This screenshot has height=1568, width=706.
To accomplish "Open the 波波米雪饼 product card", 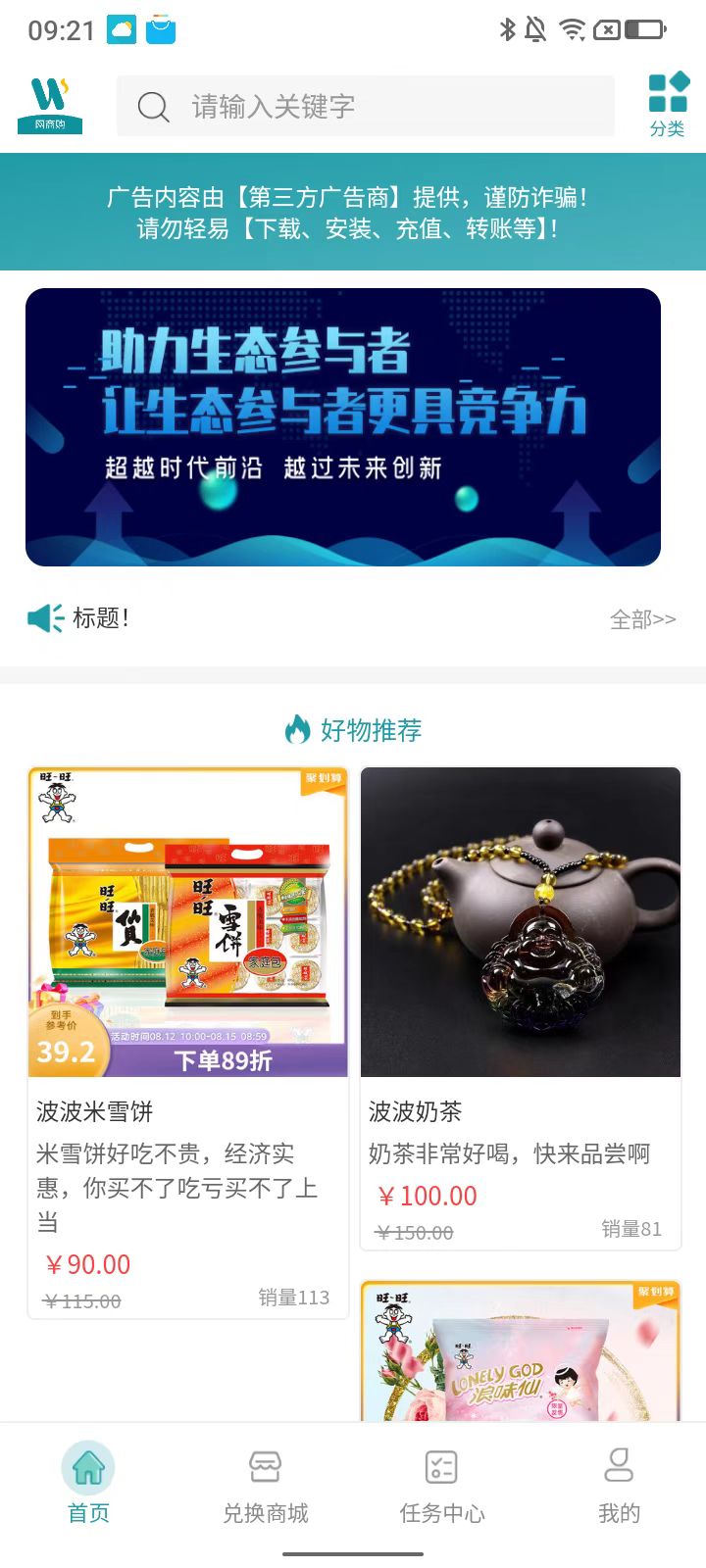I will tap(188, 1043).
